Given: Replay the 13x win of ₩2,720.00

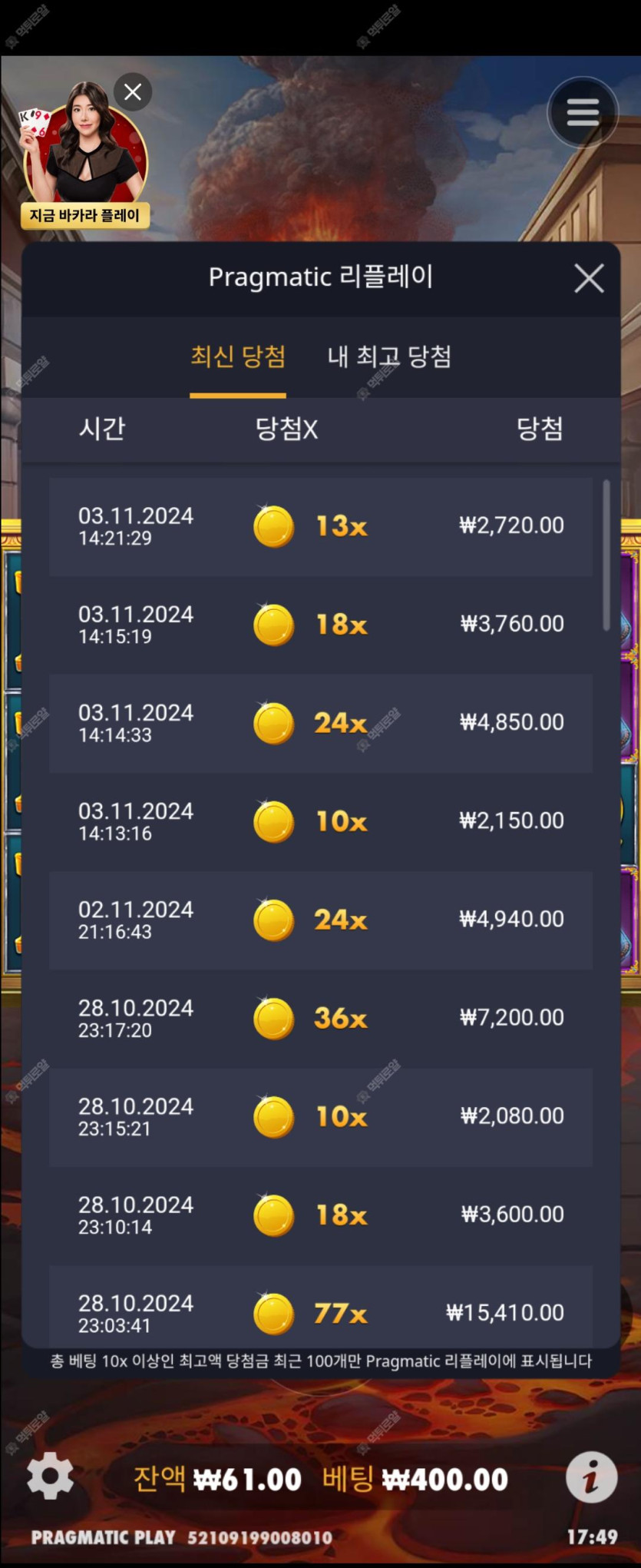Looking at the screenshot, I should (x=320, y=526).
